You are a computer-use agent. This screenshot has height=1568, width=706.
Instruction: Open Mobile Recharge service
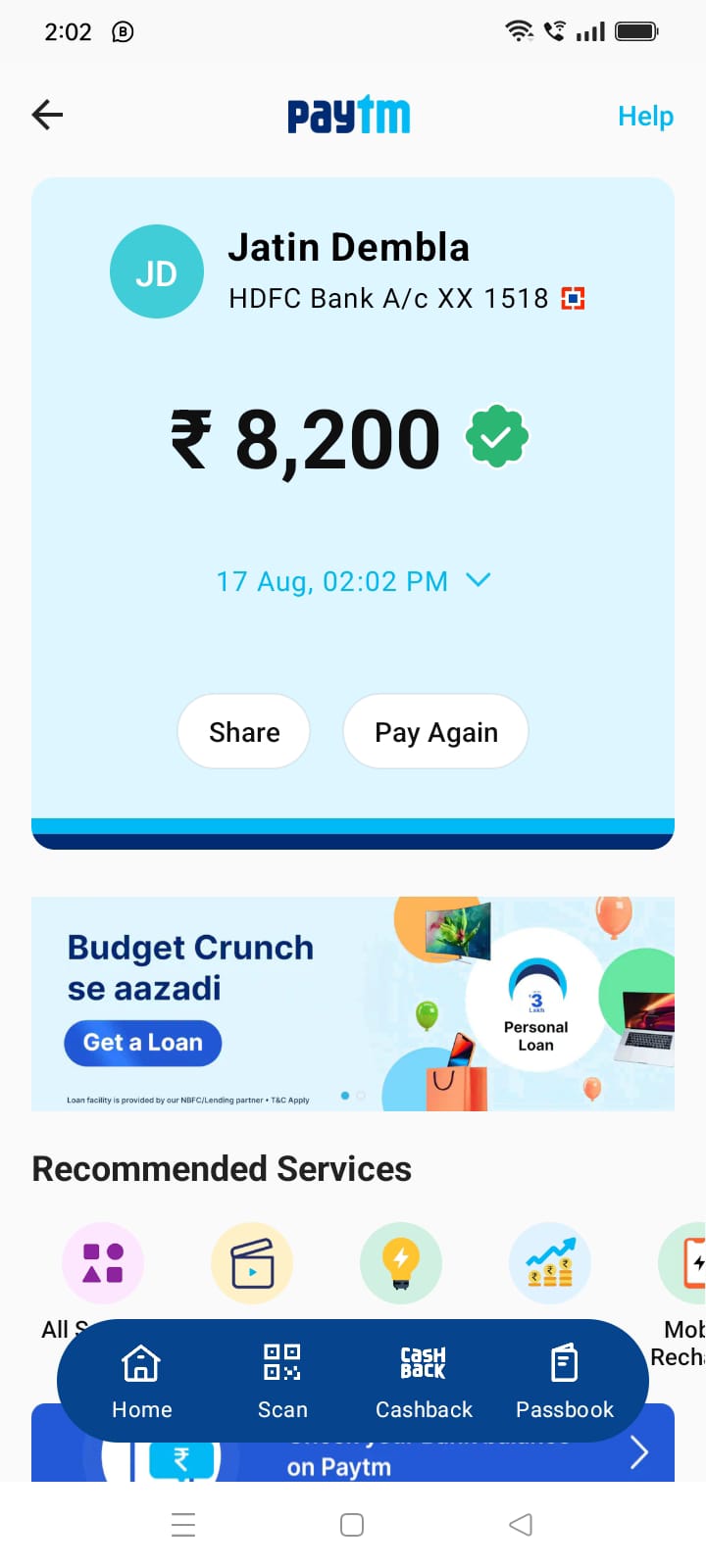click(x=686, y=1263)
